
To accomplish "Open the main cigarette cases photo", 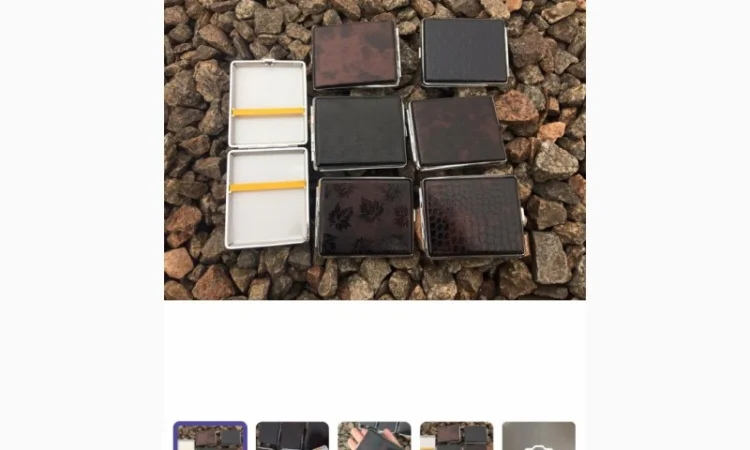I will (375, 150).
